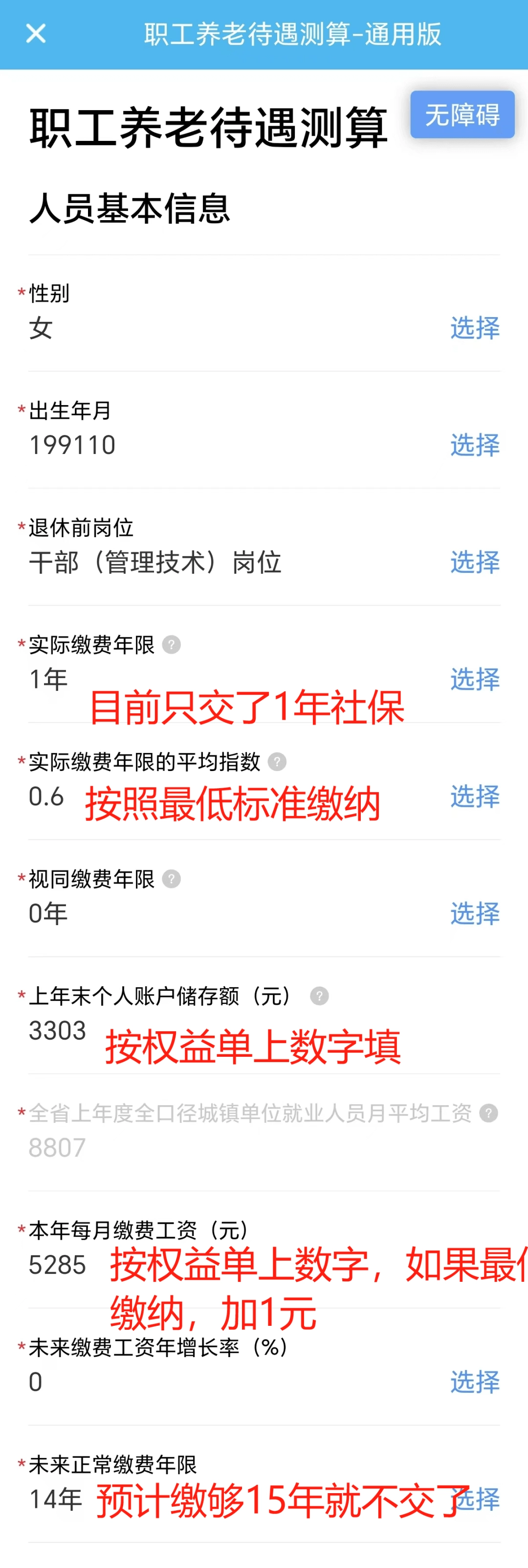Open help for 实际缴费年限
The height and width of the screenshot is (1568, 528).
(x=172, y=645)
